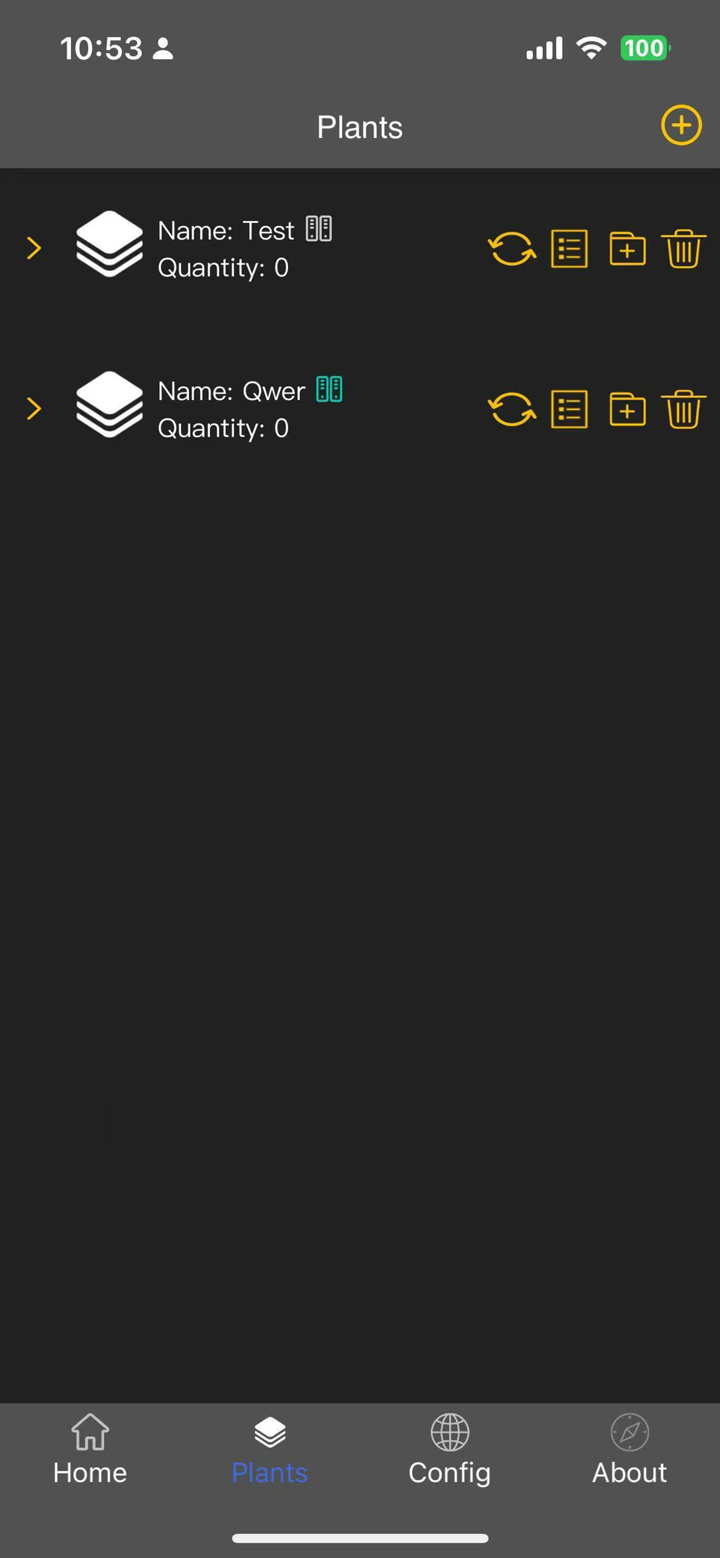Tap the globe icon above Config tab
Viewport: 720px width, 1558px height.
point(449,1431)
